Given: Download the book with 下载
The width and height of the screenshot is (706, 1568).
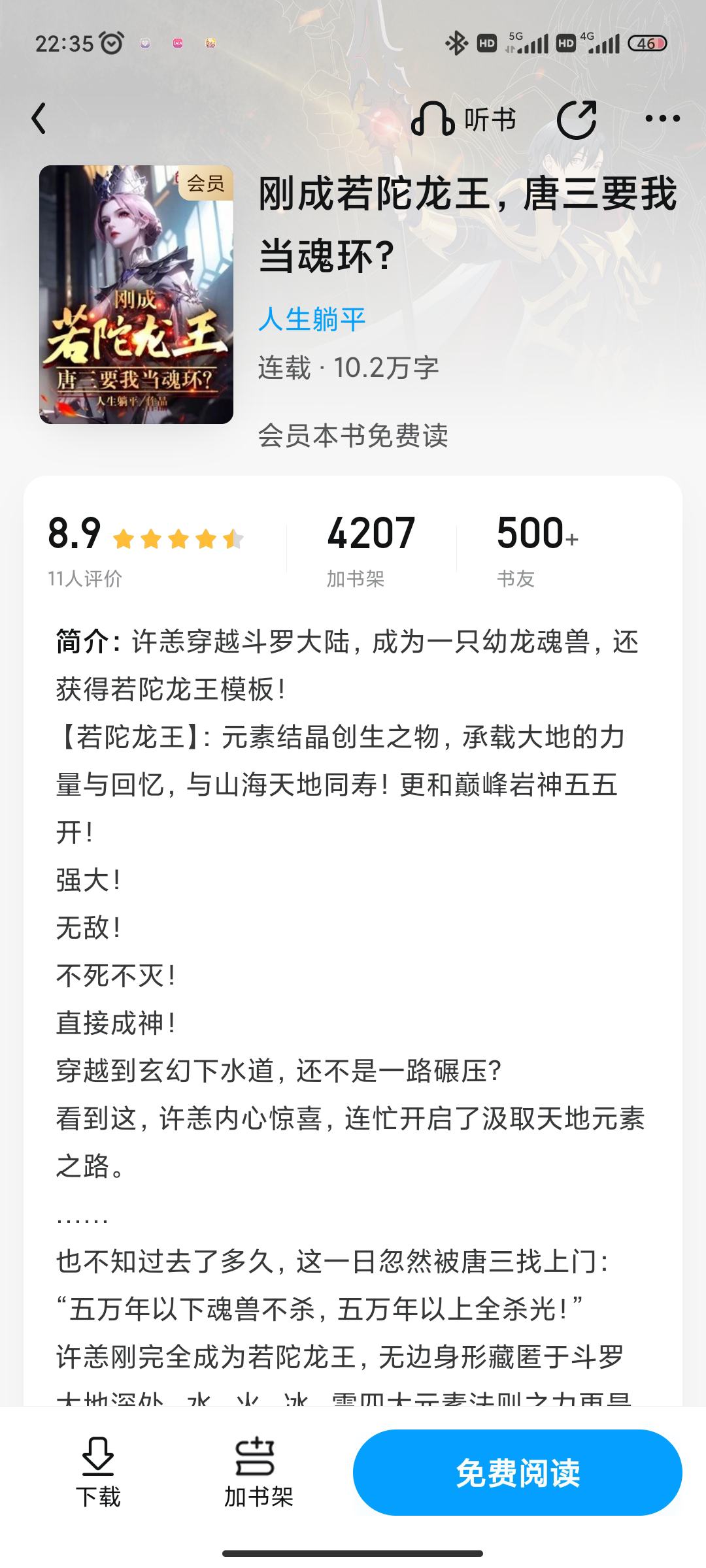Looking at the screenshot, I should (98, 1473).
